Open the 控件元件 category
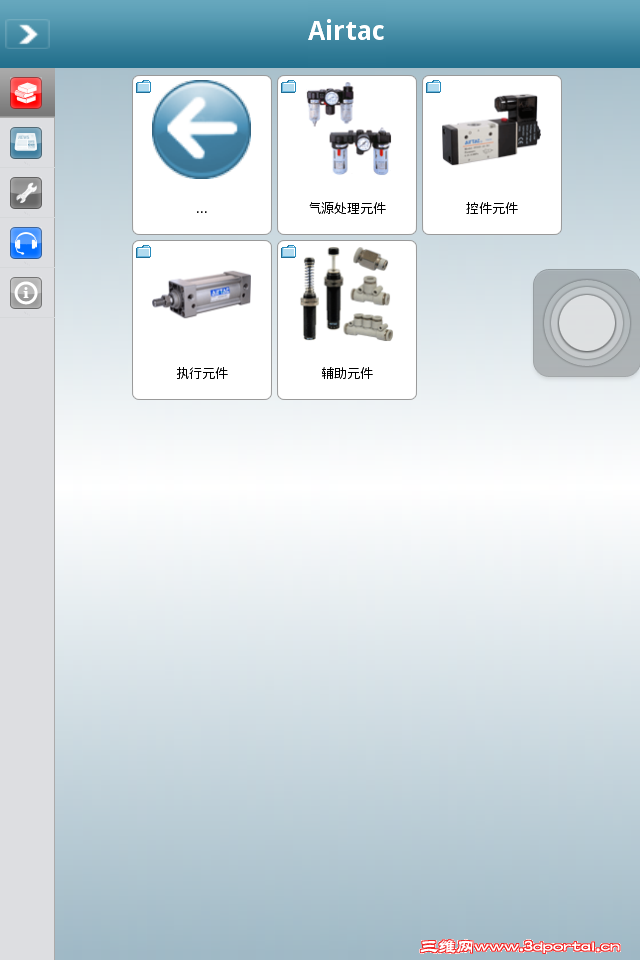 (x=492, y=155)
